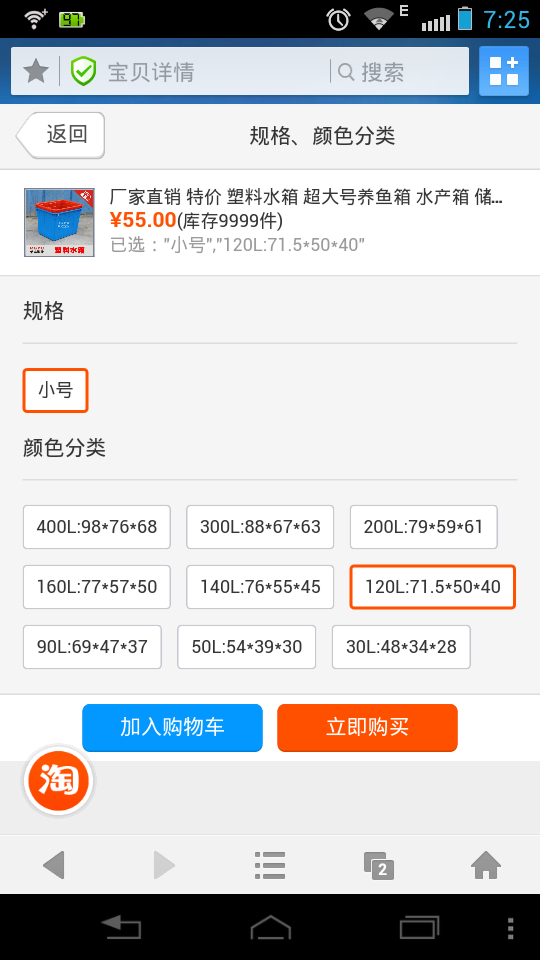This screenshot has width=540, height=960.
Task: Choose the 400L:98*76*68 option
Action: [x=97, y=527]
